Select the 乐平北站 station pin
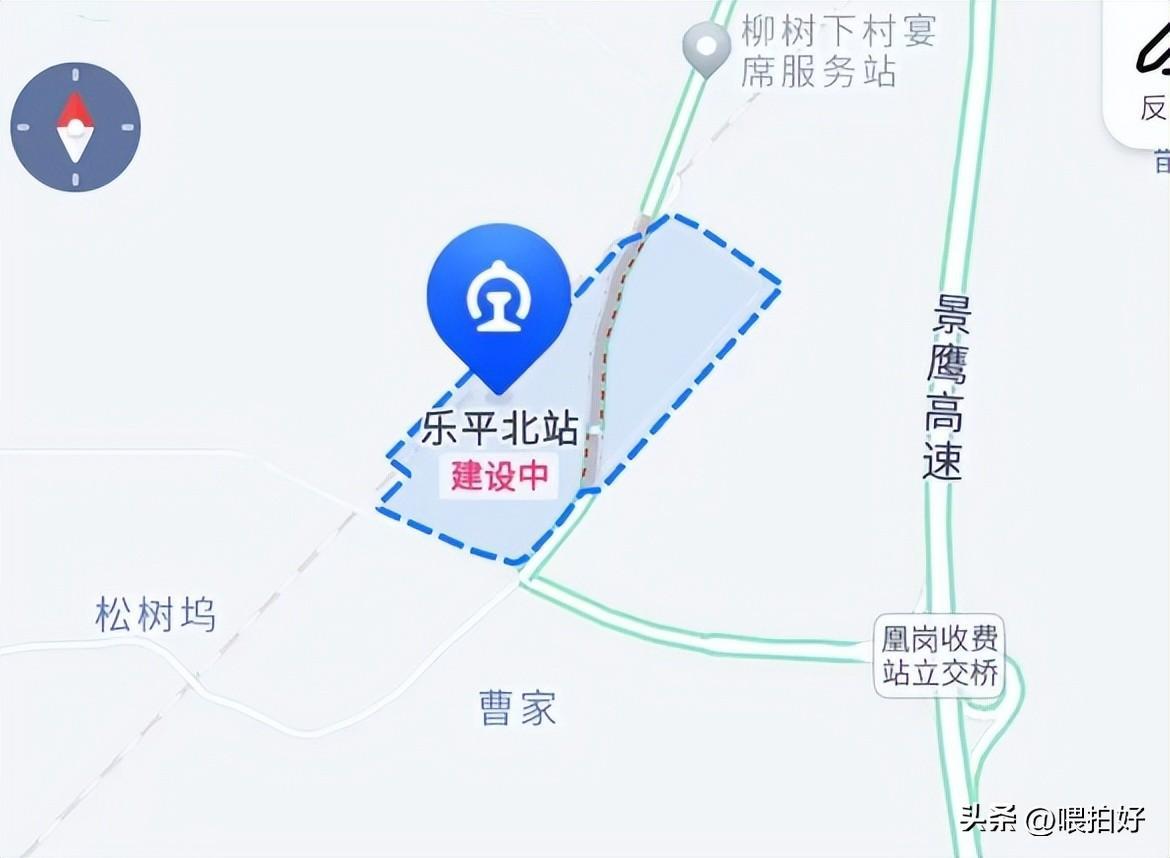The width and height of the screenshot is (1170, 858). (498, 297)
